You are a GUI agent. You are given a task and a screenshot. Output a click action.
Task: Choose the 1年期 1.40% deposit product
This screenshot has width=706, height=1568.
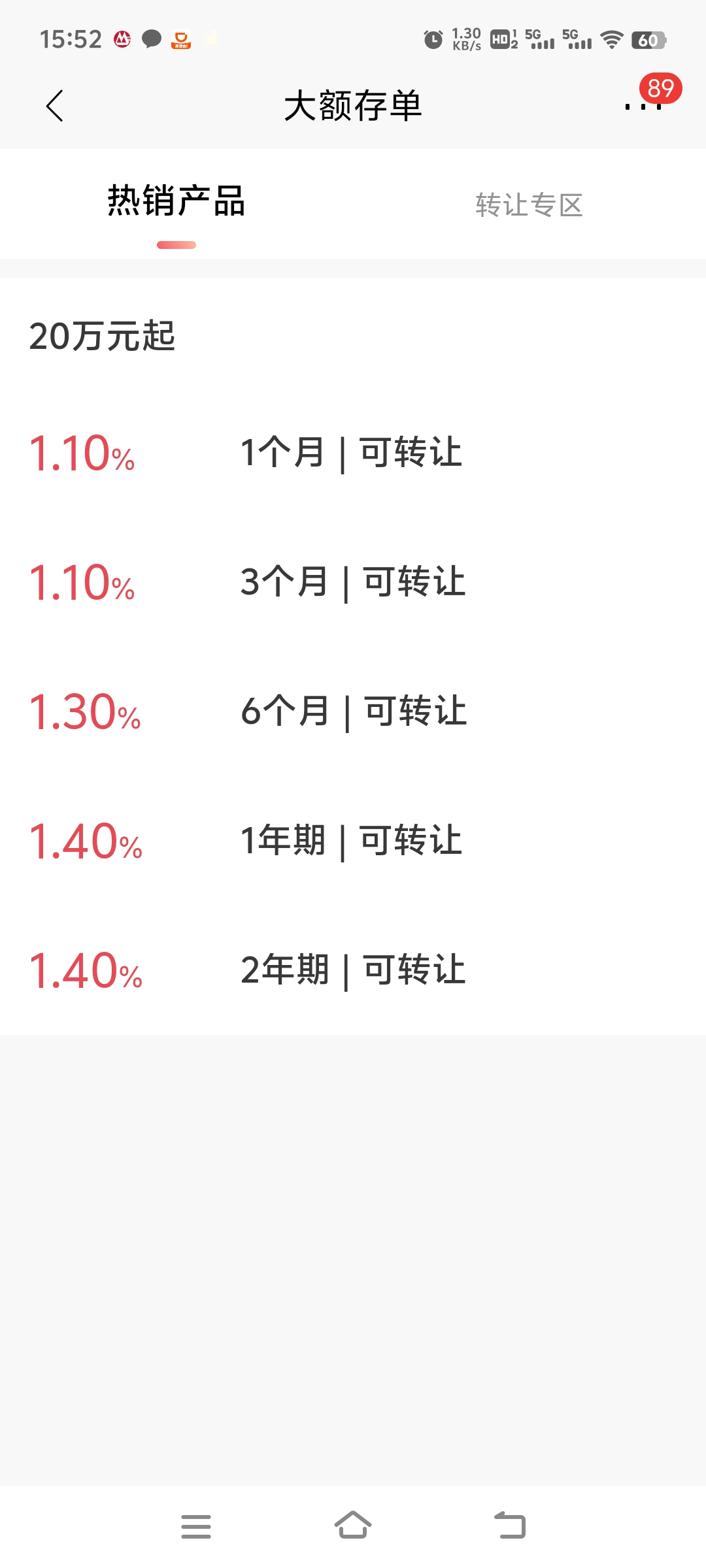point(352,841)
